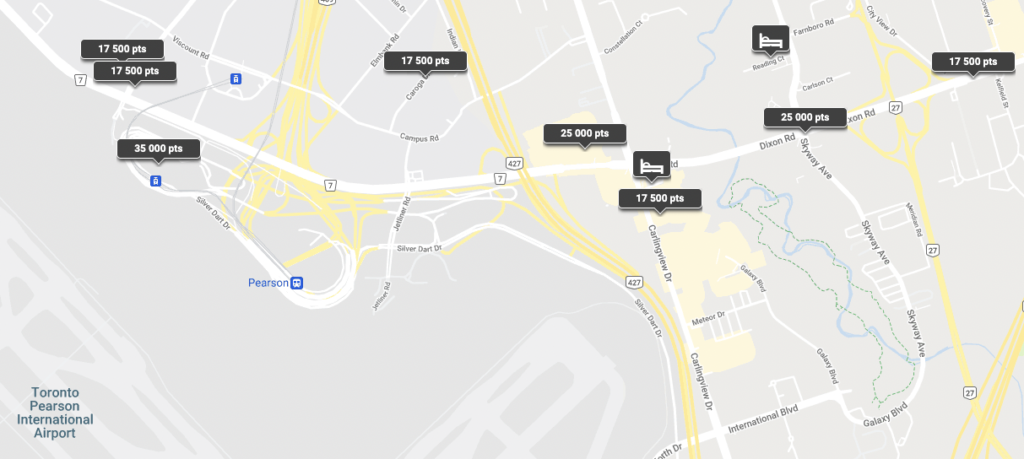Open the bed icon marker near Reading Ct
The height and width of the screenshot is (459, 1024).
[770, 39]
